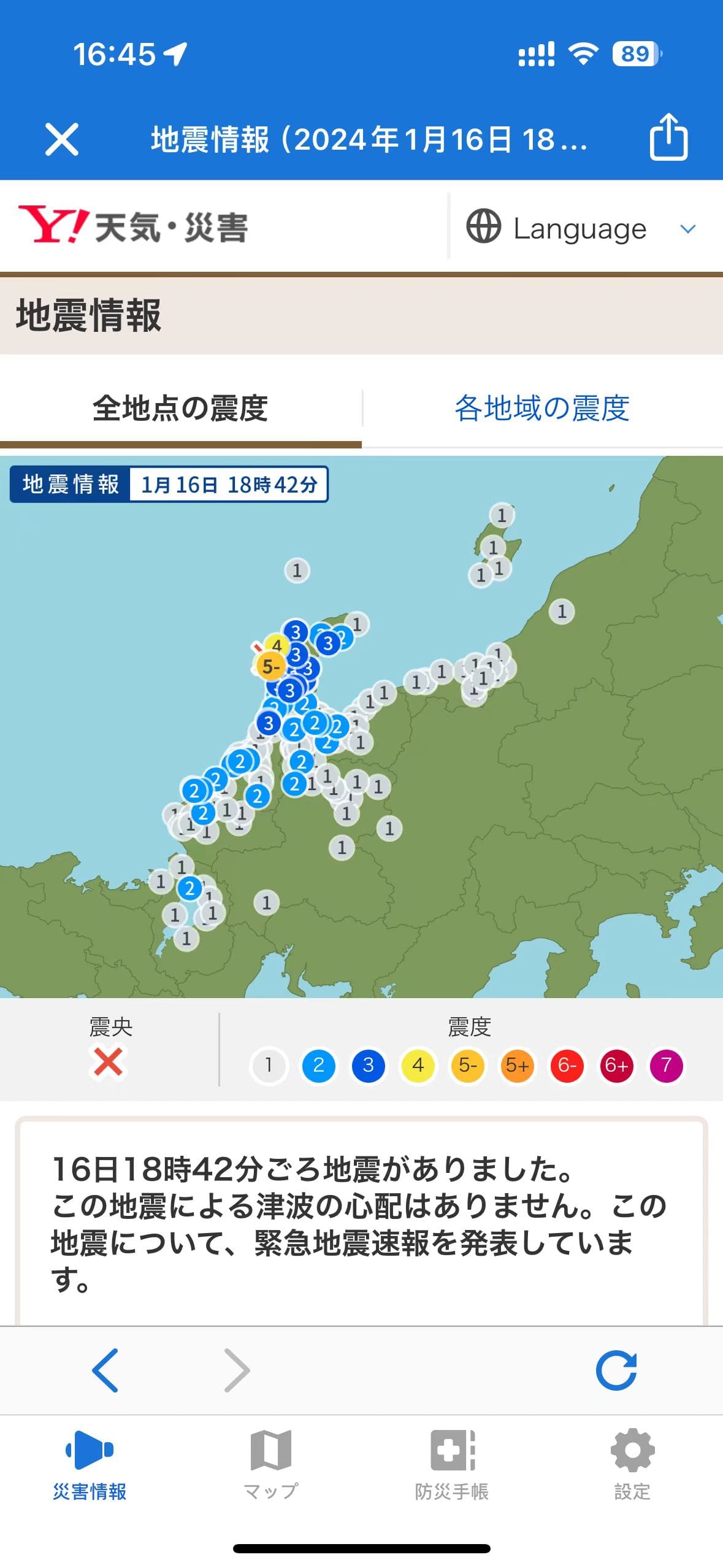Go back to previous web page

[105, 1370]
